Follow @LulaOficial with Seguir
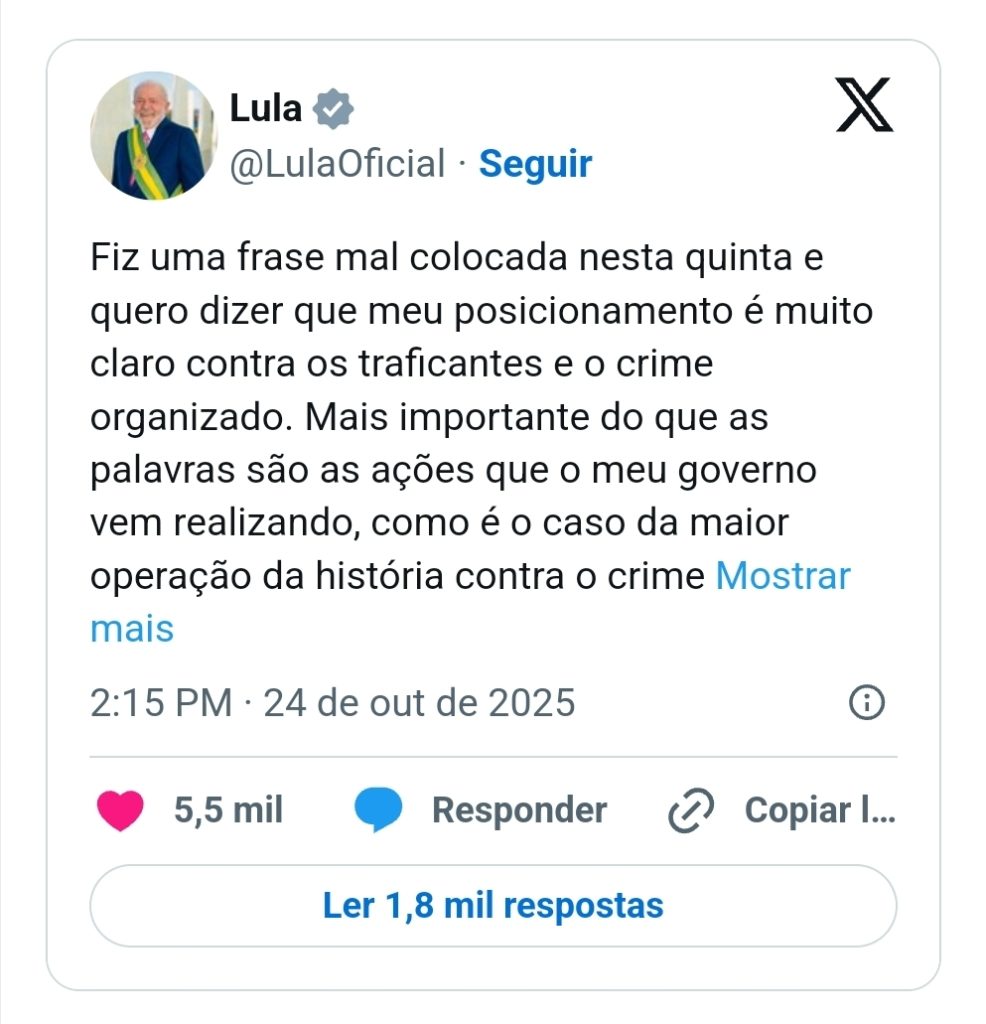 535,164
